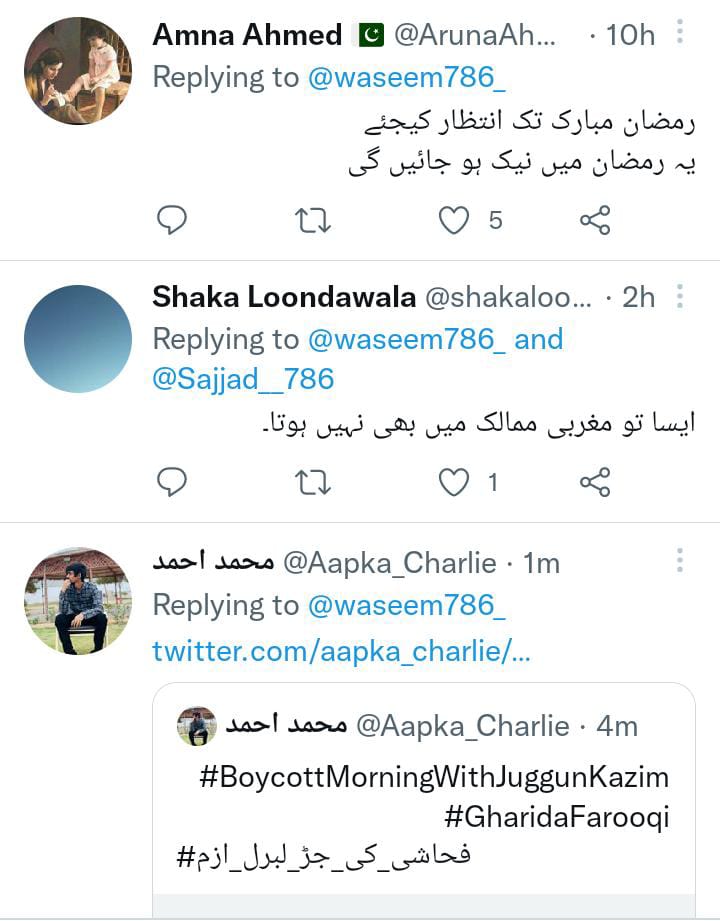Viewport: 720px width, 921px height.
Task: Open overflow menu on Shaka Loondawala's reply
Action: (680, 296)
